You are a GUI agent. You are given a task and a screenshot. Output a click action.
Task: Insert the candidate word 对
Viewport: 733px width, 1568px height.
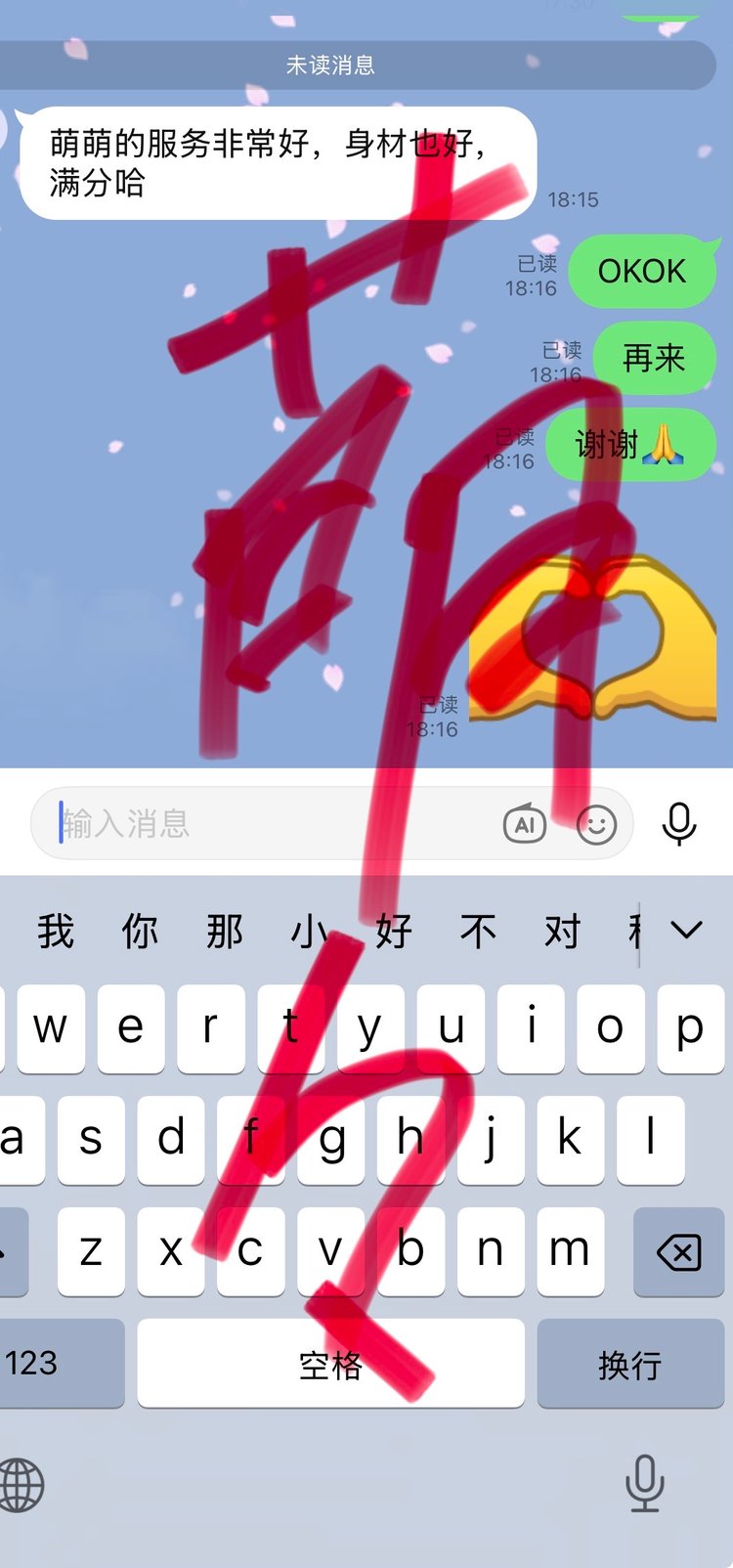[x=562, y=932]
